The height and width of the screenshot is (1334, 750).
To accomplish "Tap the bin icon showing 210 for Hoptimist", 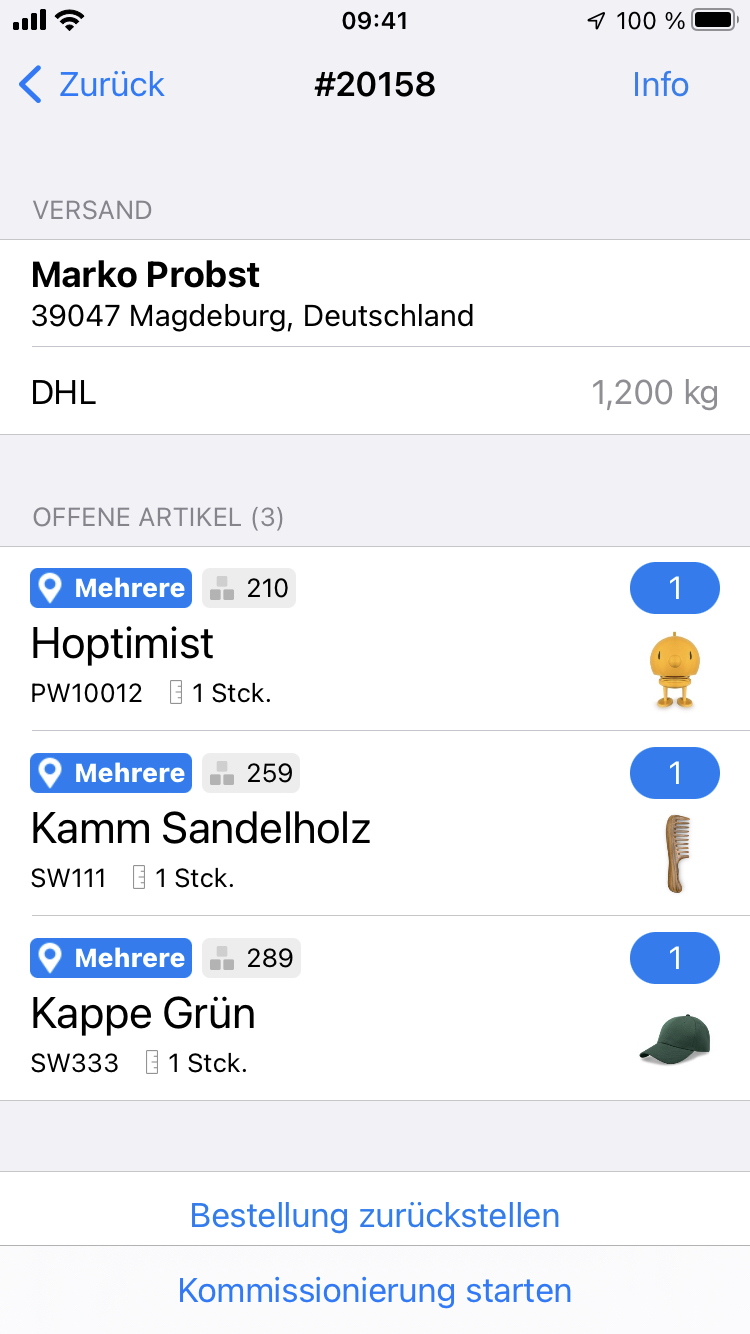I will (248, 588).
